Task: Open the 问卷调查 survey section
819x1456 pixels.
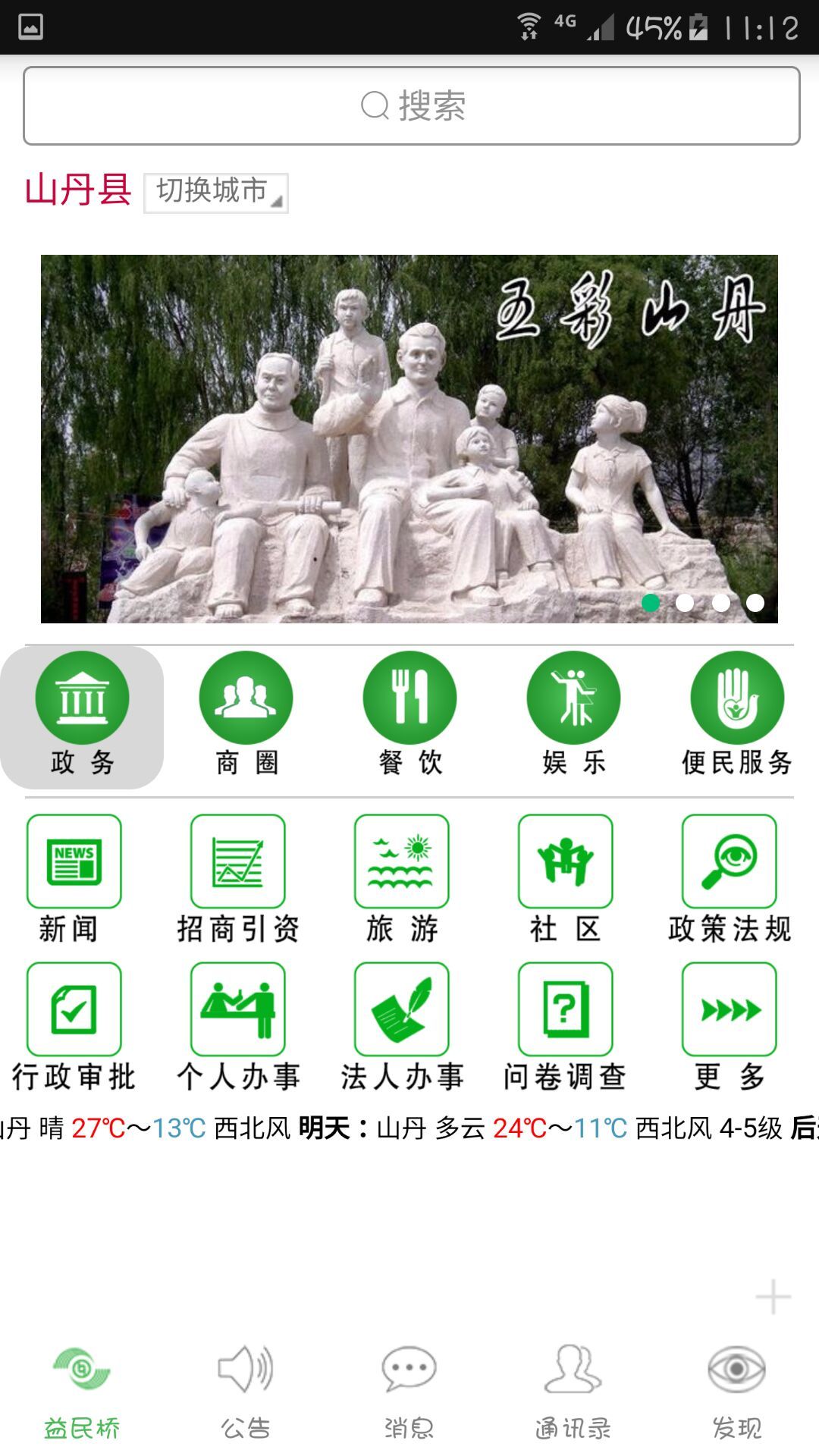Action: pyautogui.click(x=565, y=1026)
